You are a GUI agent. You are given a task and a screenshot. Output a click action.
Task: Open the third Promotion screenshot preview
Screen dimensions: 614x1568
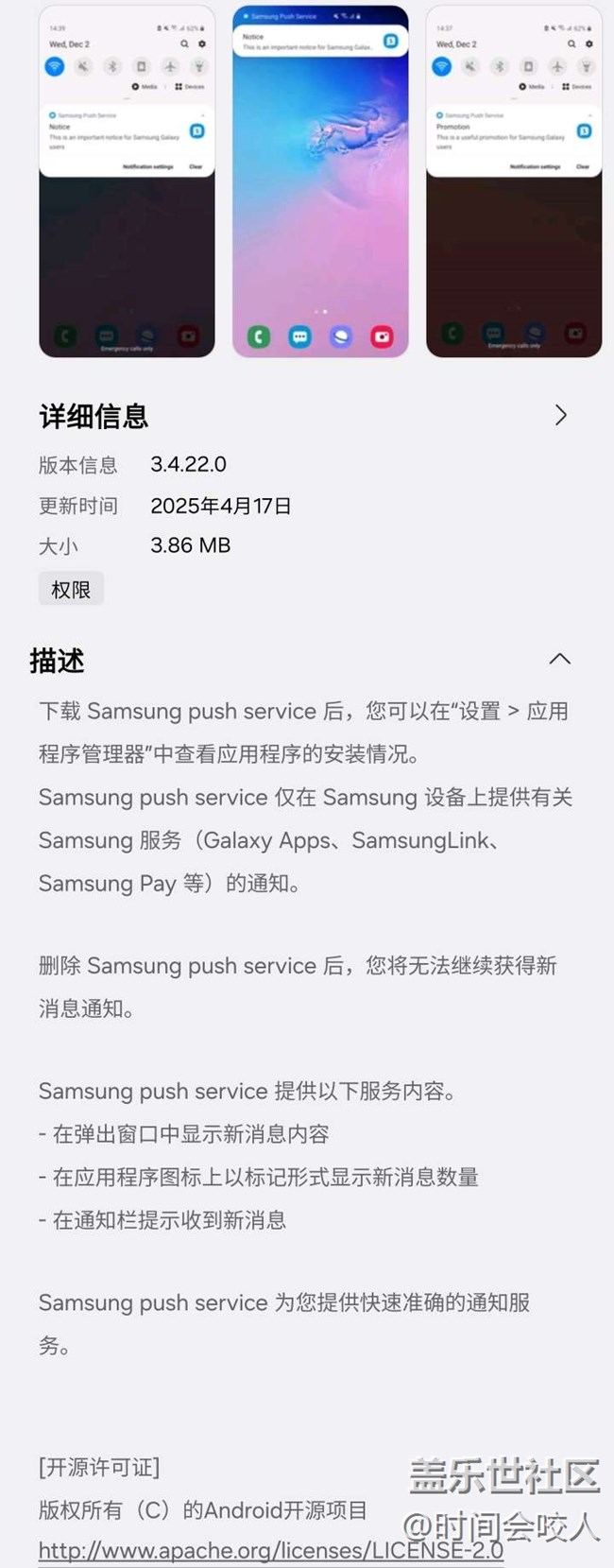513,181
